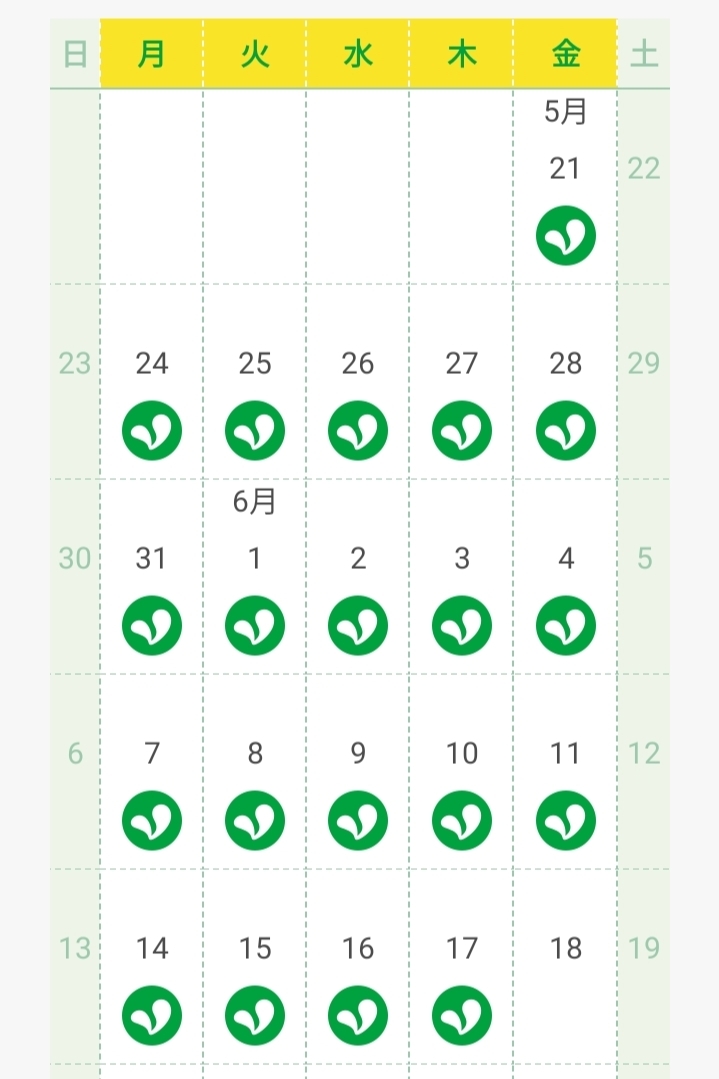Tap the icon under date 25
This screenshot has height=1079, width=719.
pos(255,430)
